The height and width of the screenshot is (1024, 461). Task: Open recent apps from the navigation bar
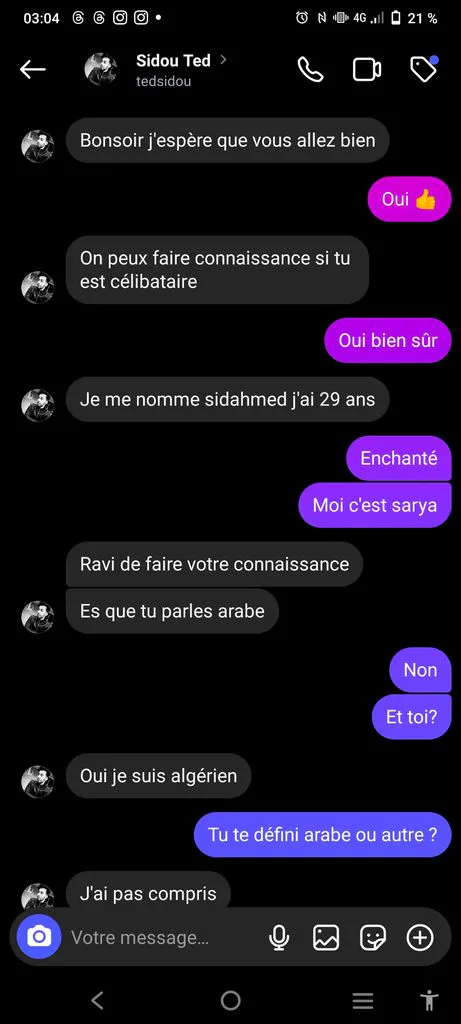(363, 1000)
